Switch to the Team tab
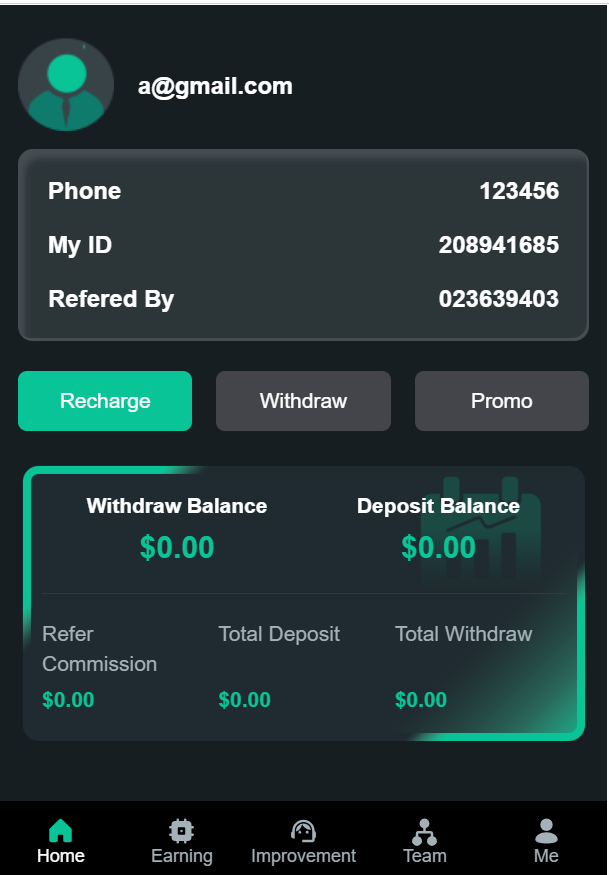Screen dimensions: 609x875 [424, 841]
